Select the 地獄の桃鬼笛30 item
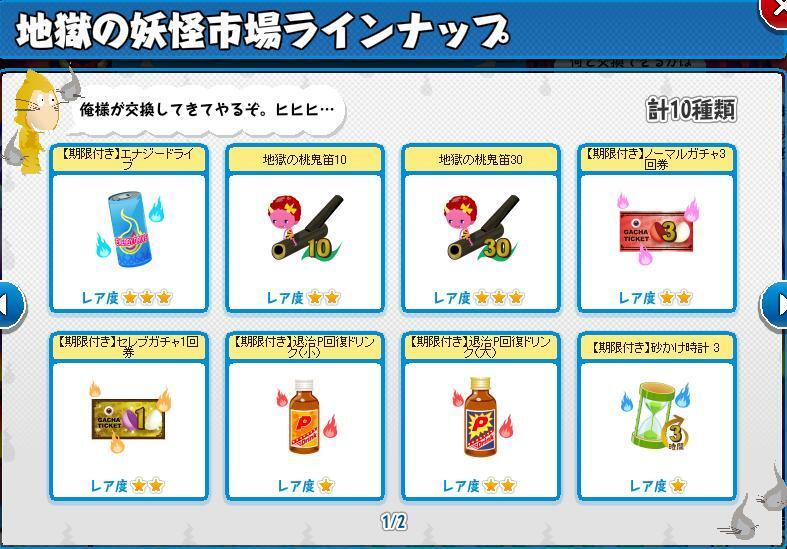Image resolution: width=787 pixels, height=549 pixels. (481, 229)
